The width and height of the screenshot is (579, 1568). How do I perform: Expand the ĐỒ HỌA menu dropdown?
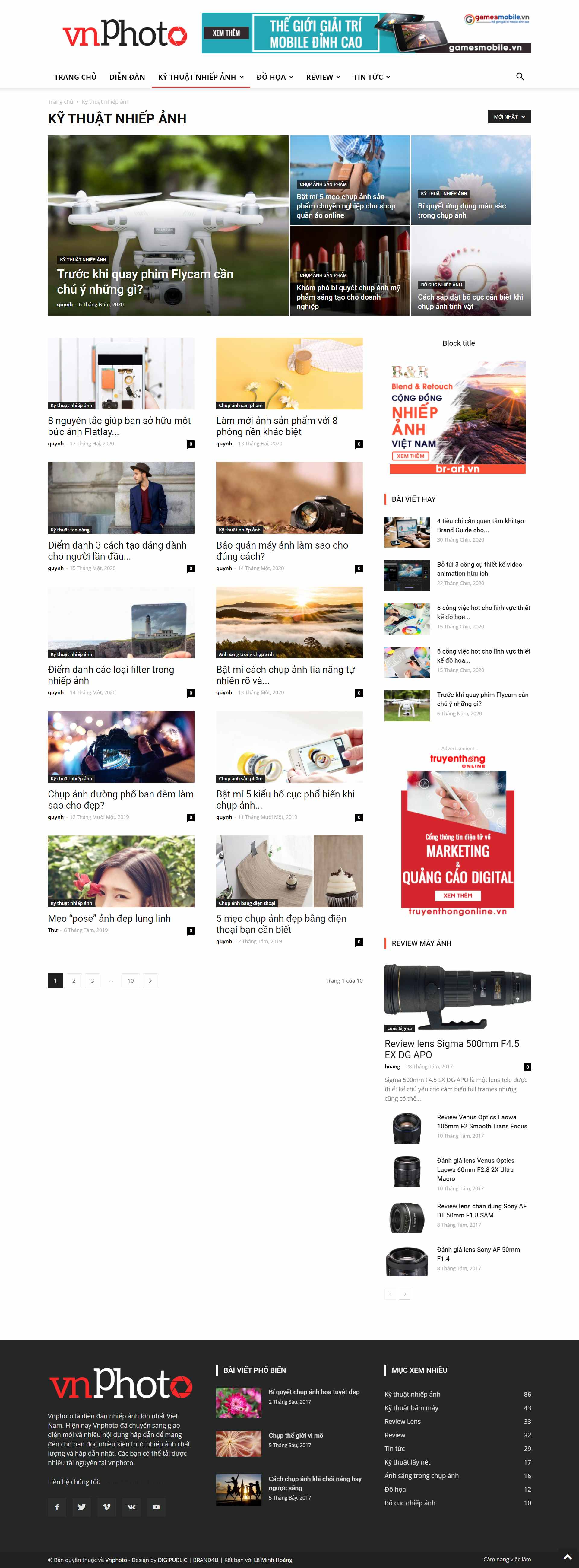tap(274, 77)
